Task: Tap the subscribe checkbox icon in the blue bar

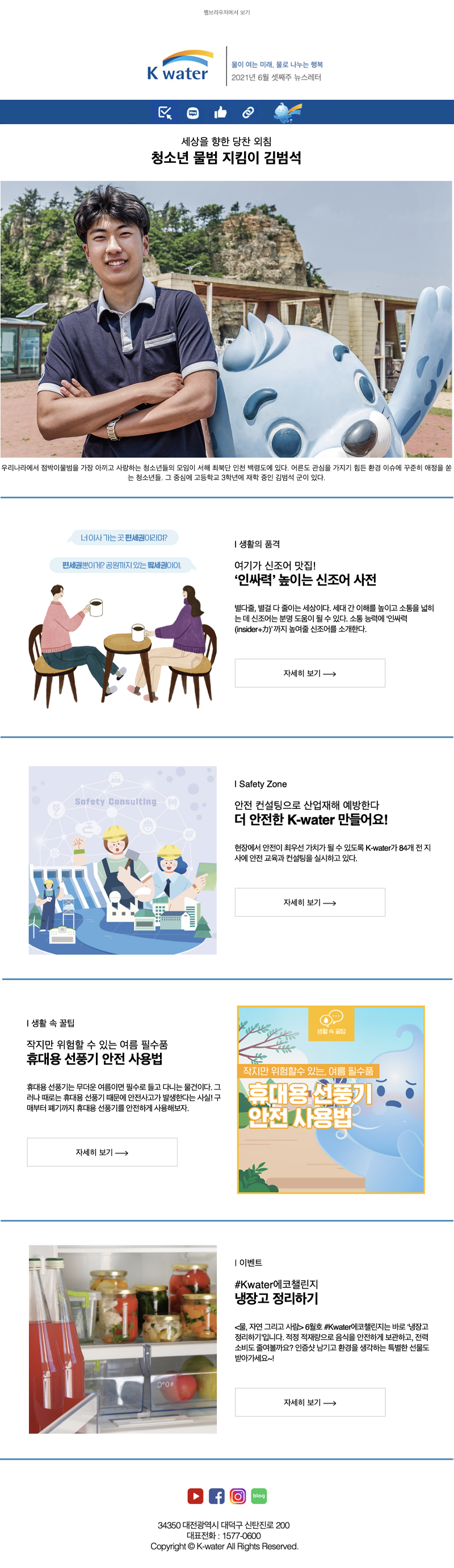Action: [x=165, y=113]
